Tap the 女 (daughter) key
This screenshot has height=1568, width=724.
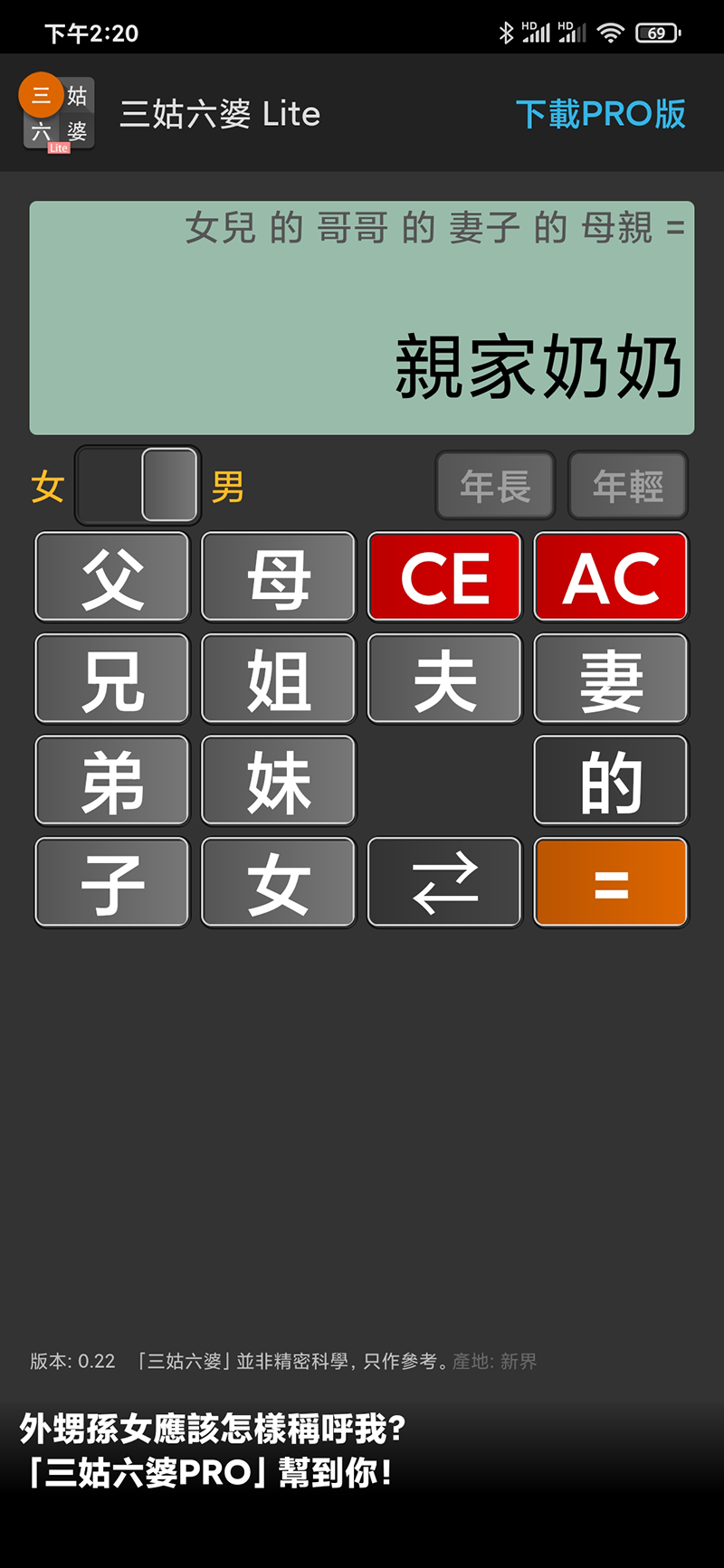[x=278, y=882]
